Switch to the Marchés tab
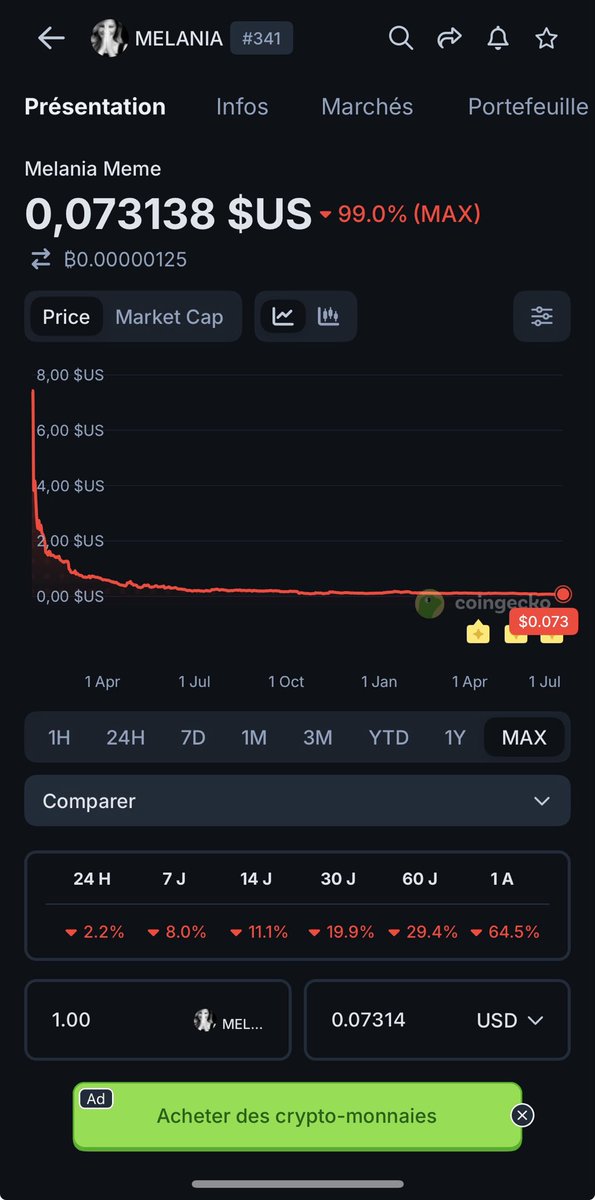 367,107
